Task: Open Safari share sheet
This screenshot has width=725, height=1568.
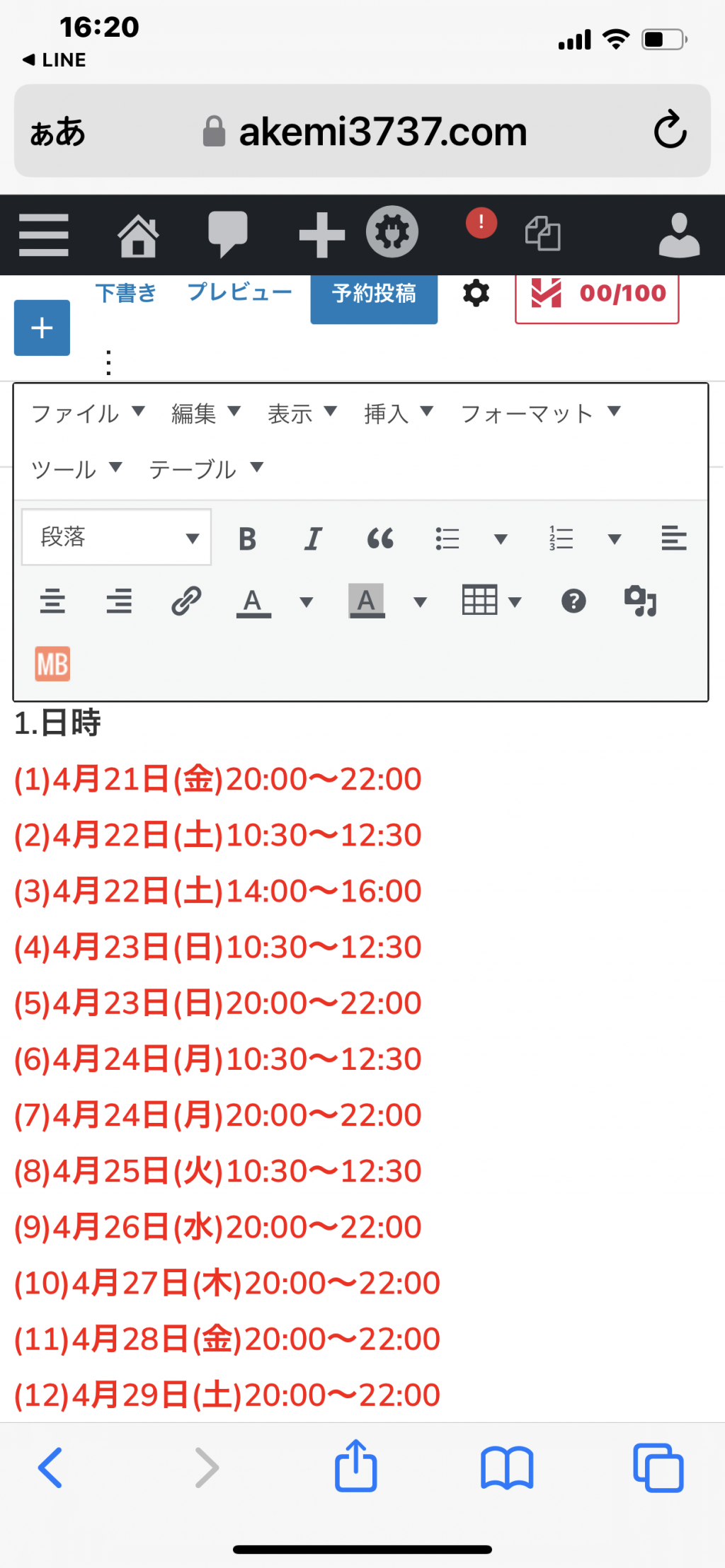Action: [355, 1466]
